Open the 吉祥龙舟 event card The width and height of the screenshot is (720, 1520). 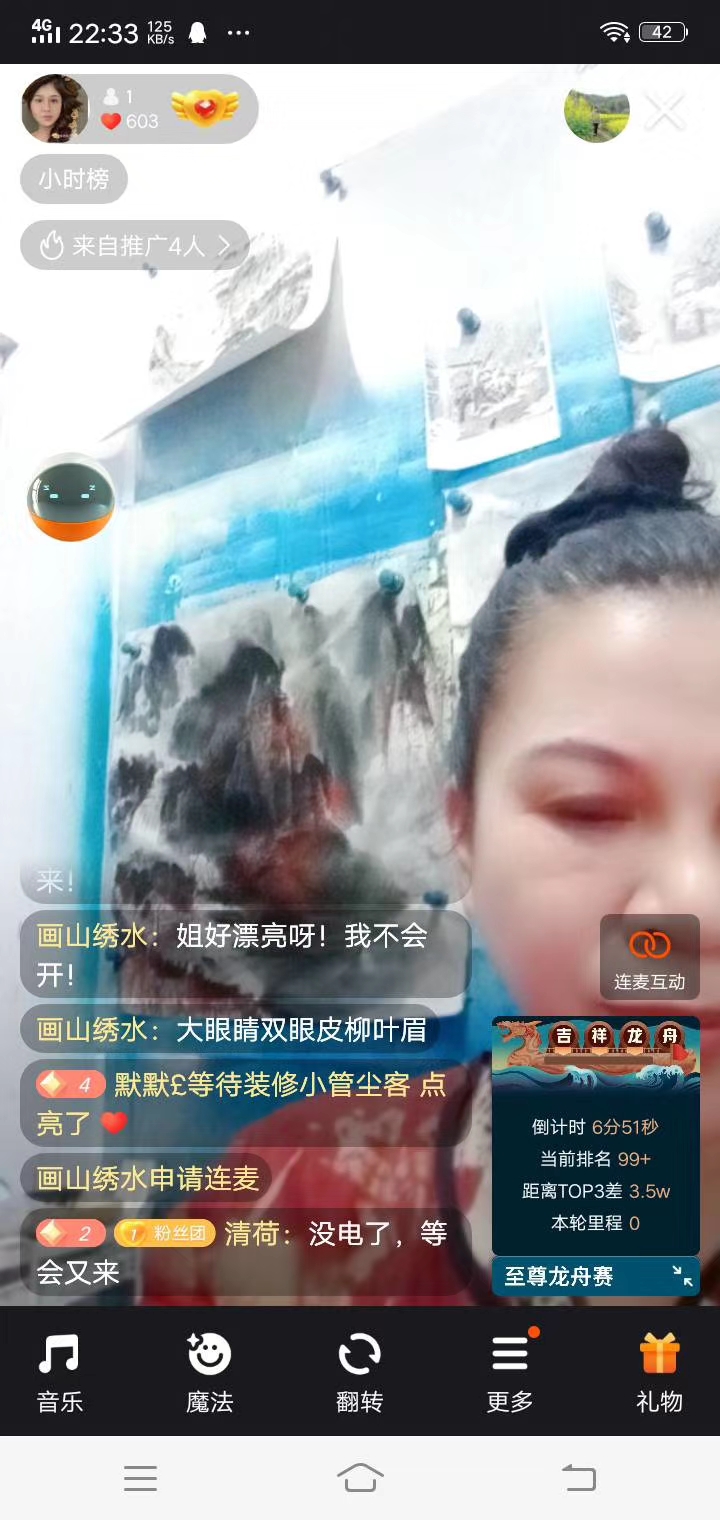[596, 1135]
